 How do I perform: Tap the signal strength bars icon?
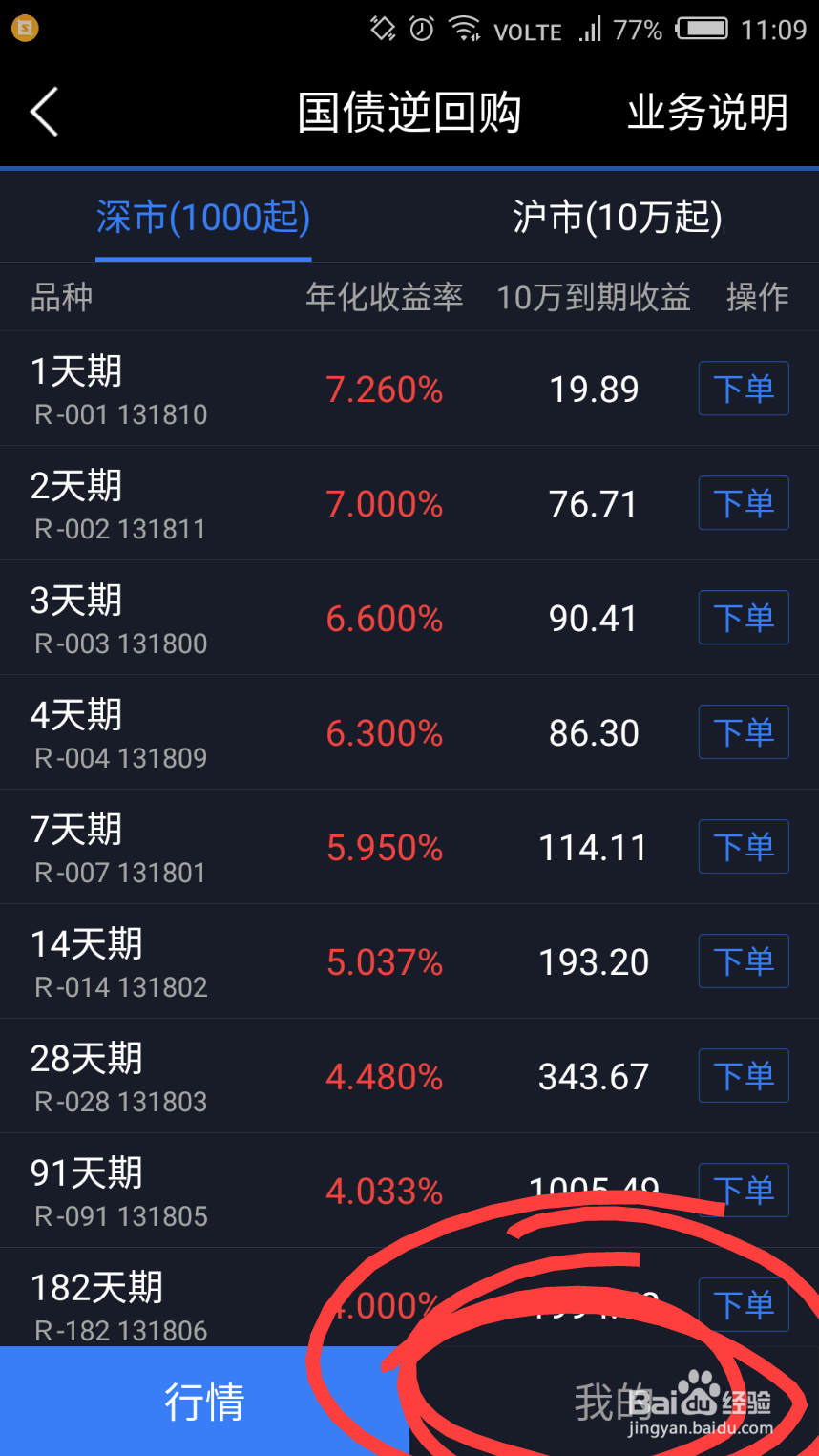point(592,29)
